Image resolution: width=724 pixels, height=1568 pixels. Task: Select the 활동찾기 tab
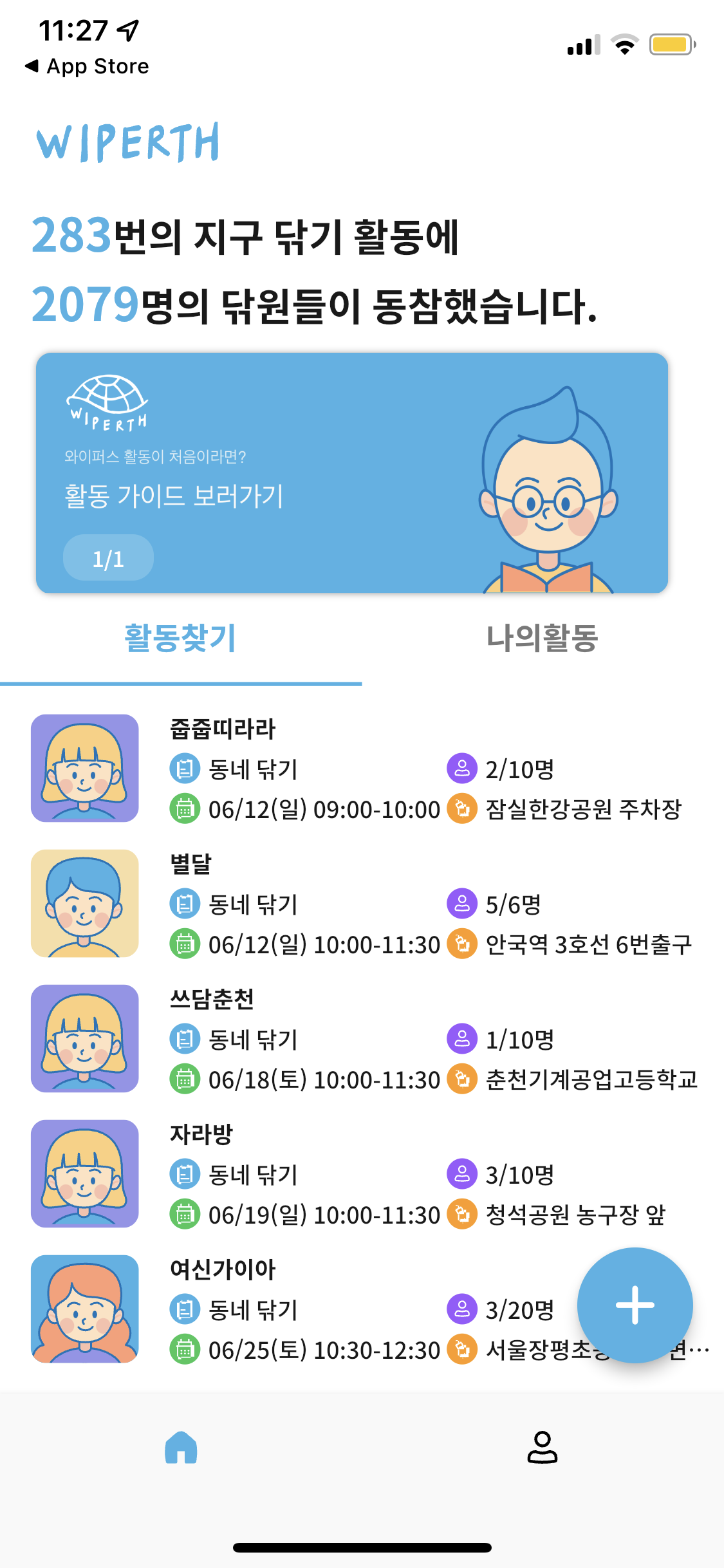tap(181, 639)
